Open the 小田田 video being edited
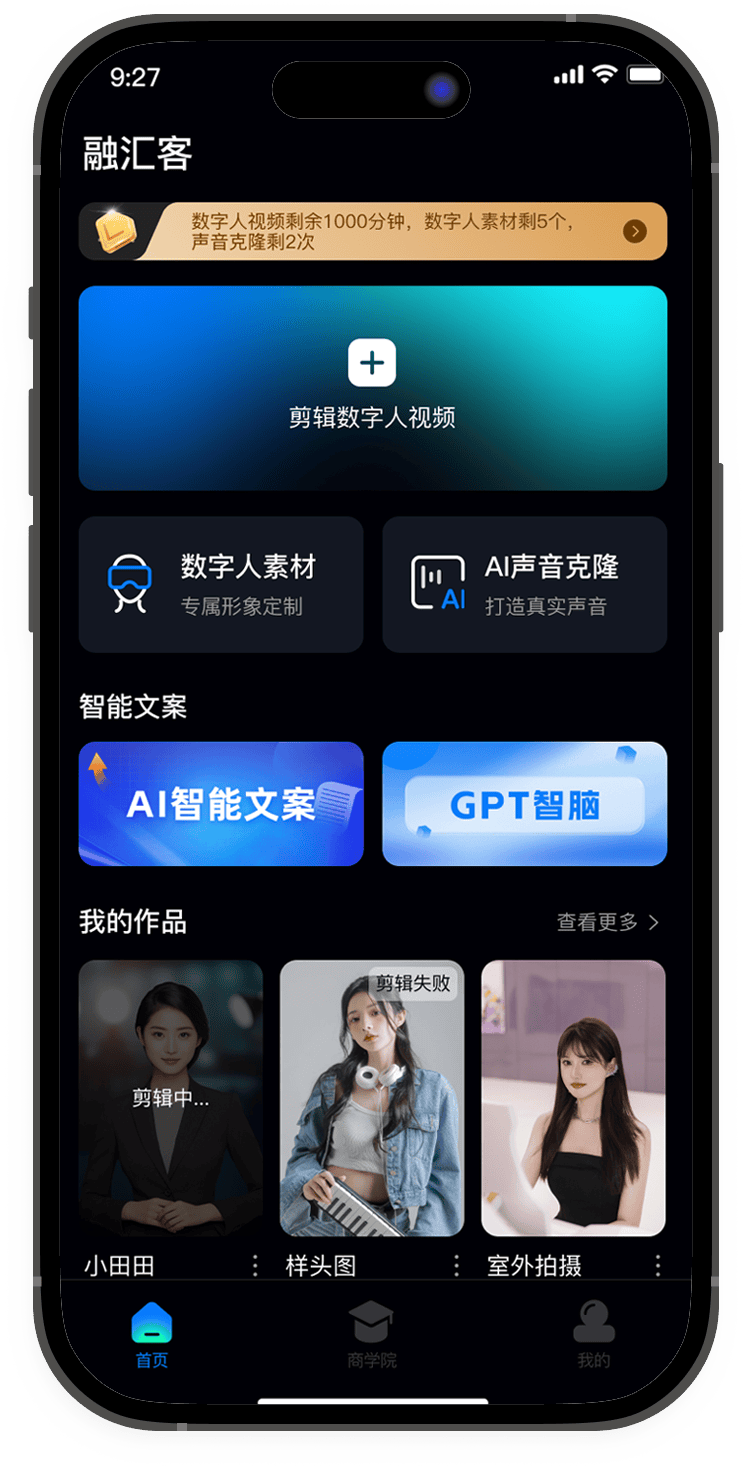 [x=170, y=1098]
